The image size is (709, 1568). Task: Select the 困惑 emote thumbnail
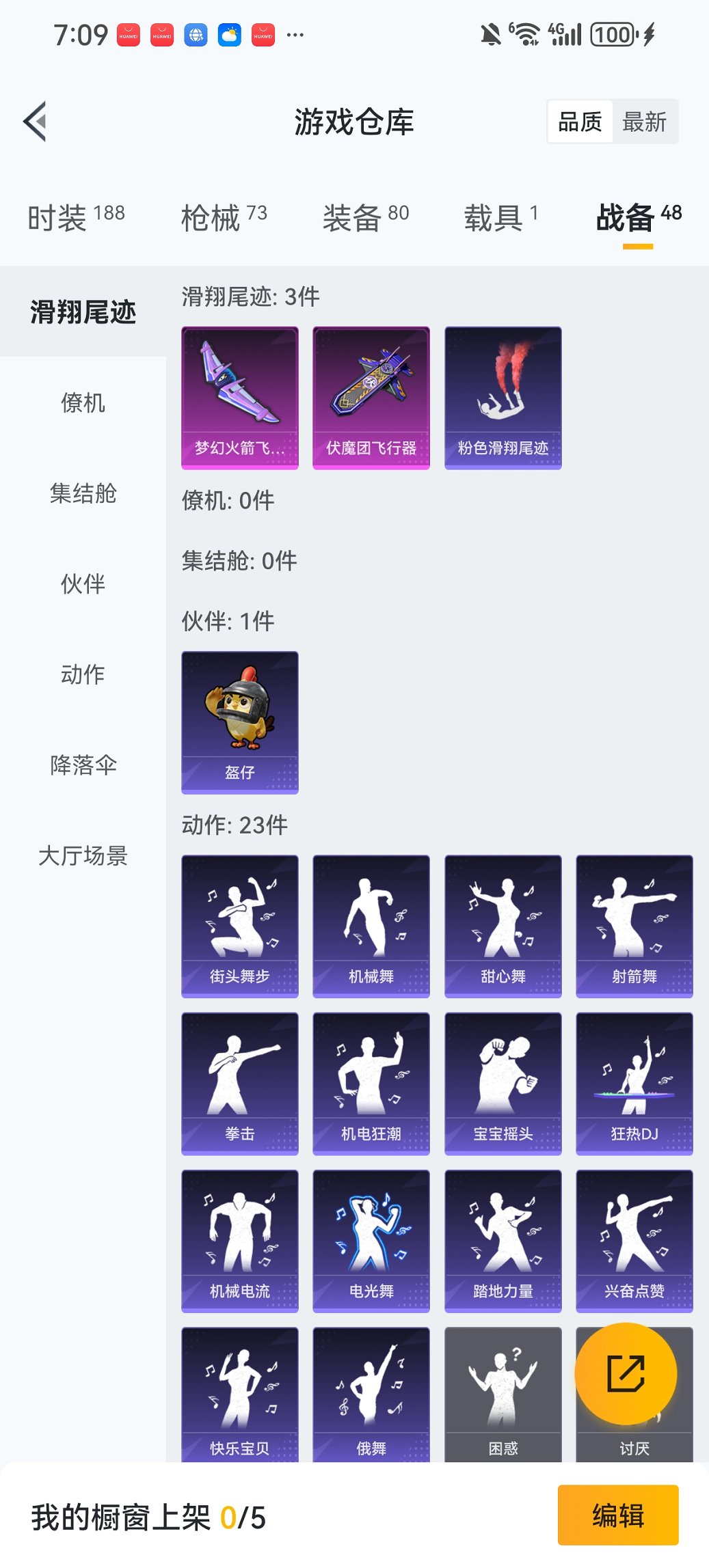point(502,1397)
